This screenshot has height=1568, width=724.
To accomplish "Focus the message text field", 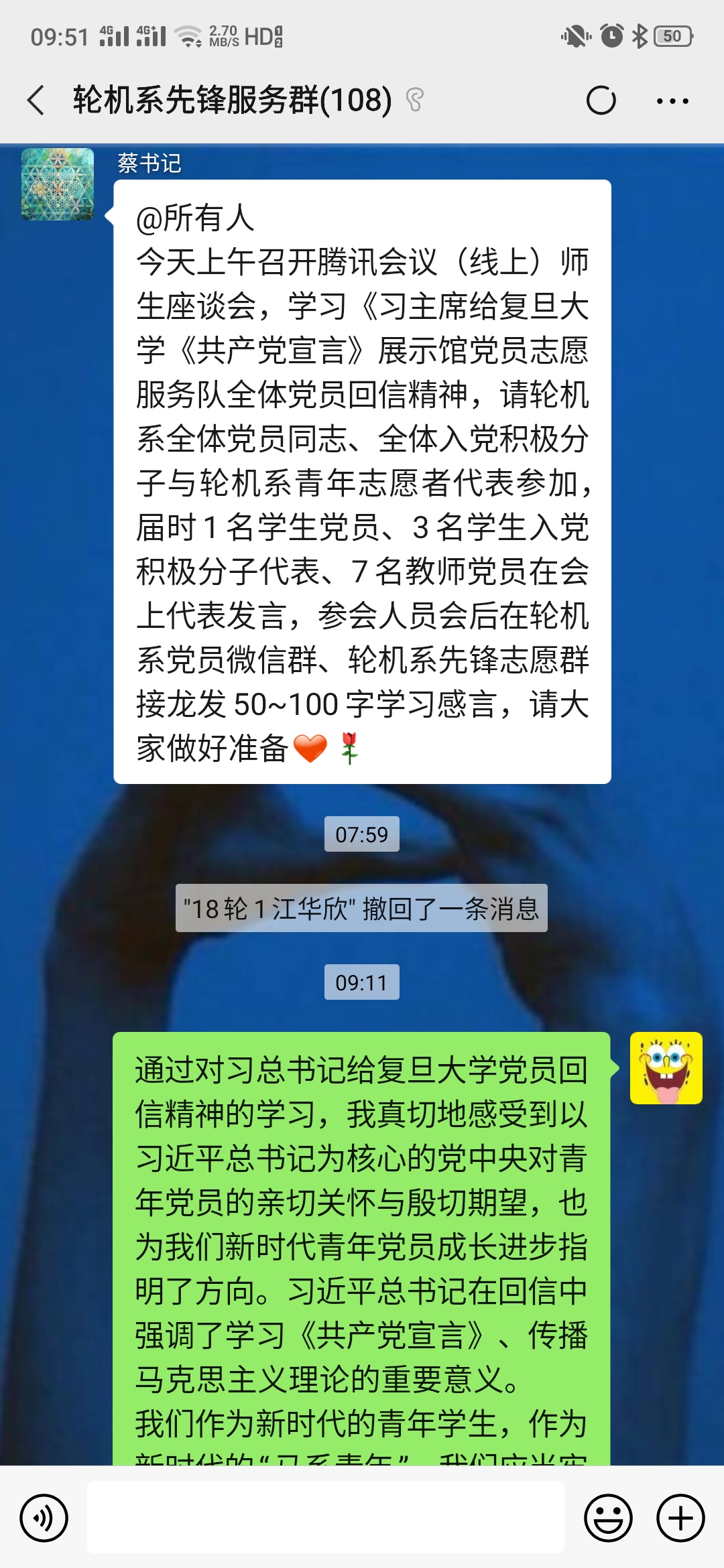I will point(326,1517).
